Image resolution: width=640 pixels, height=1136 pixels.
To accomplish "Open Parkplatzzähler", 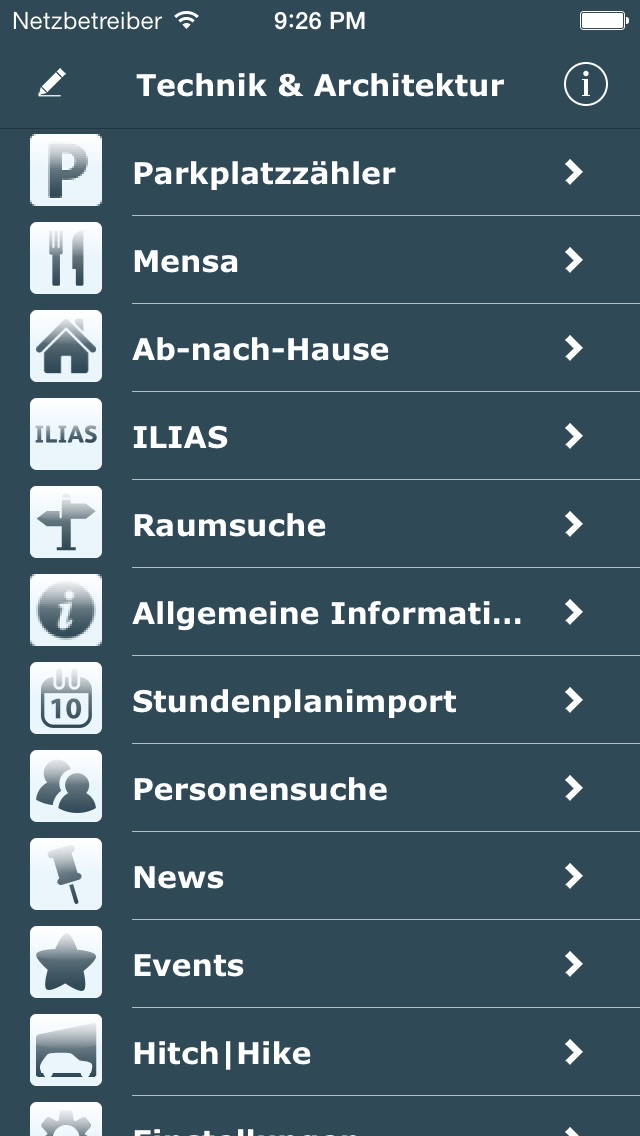I will (320, 173).
